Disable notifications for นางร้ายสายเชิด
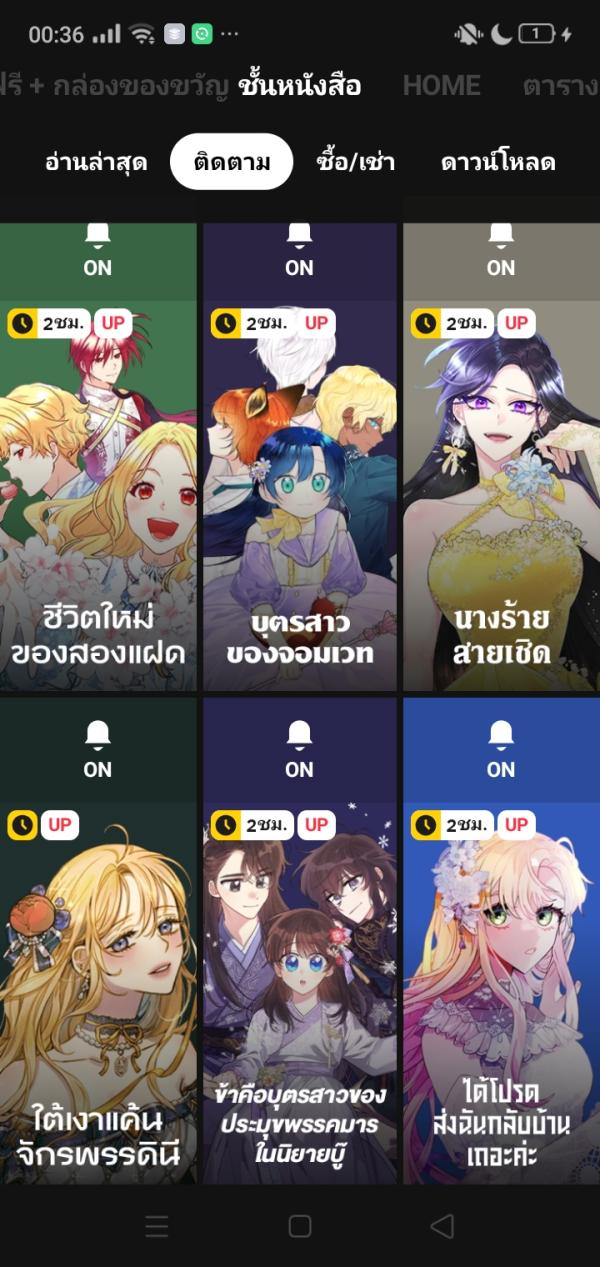This screenshot has height=1267, width=600. pos(501,248)
